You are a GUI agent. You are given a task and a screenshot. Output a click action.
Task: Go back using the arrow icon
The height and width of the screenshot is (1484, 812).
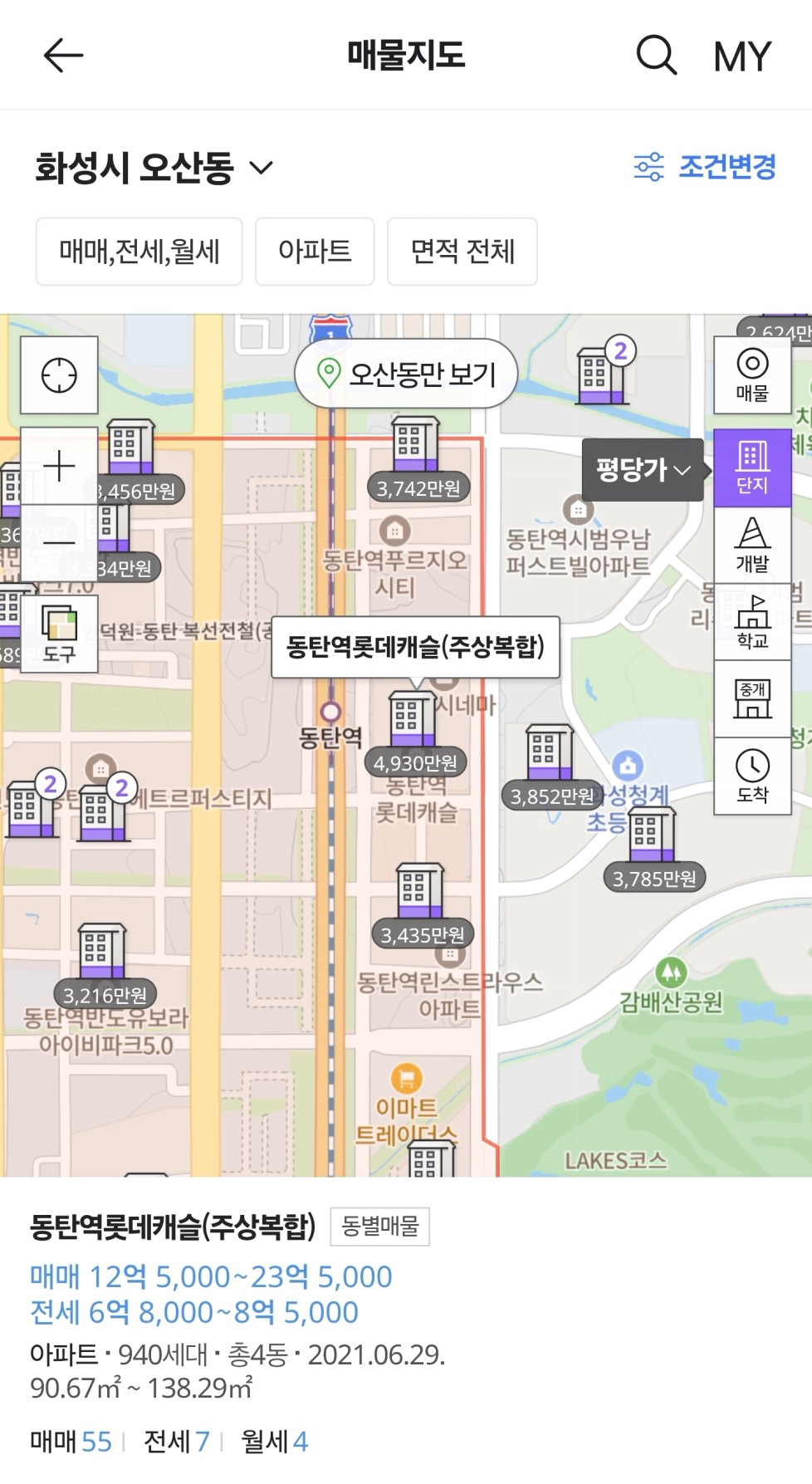63,56
